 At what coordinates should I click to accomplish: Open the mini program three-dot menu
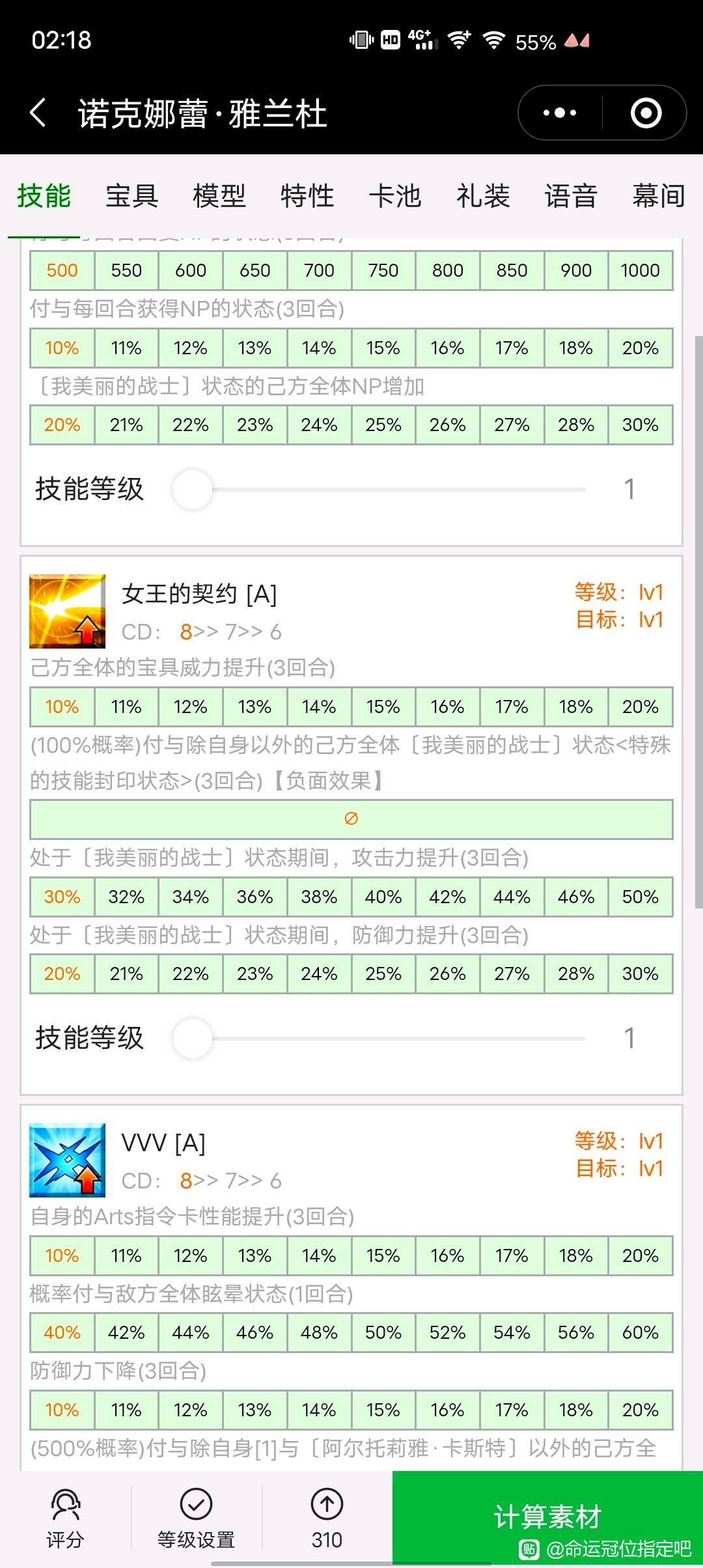pyautogui.click(x=560, y=113)
